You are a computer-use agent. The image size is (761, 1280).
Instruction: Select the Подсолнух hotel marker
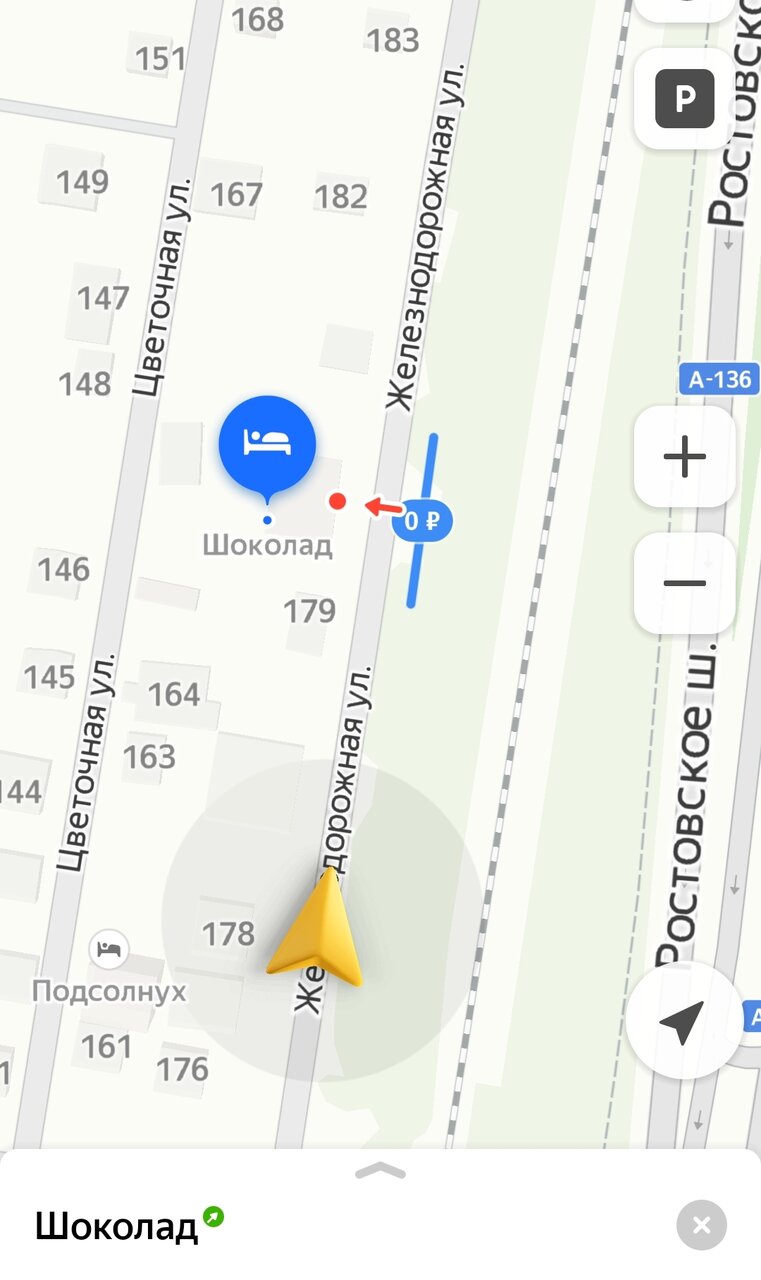(108, 947)
